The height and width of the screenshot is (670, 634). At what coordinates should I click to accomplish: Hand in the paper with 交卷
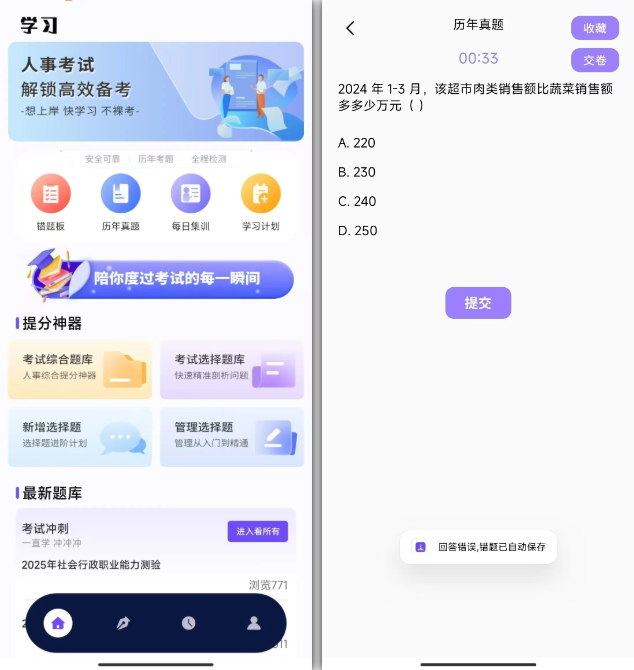click(595, 60)
